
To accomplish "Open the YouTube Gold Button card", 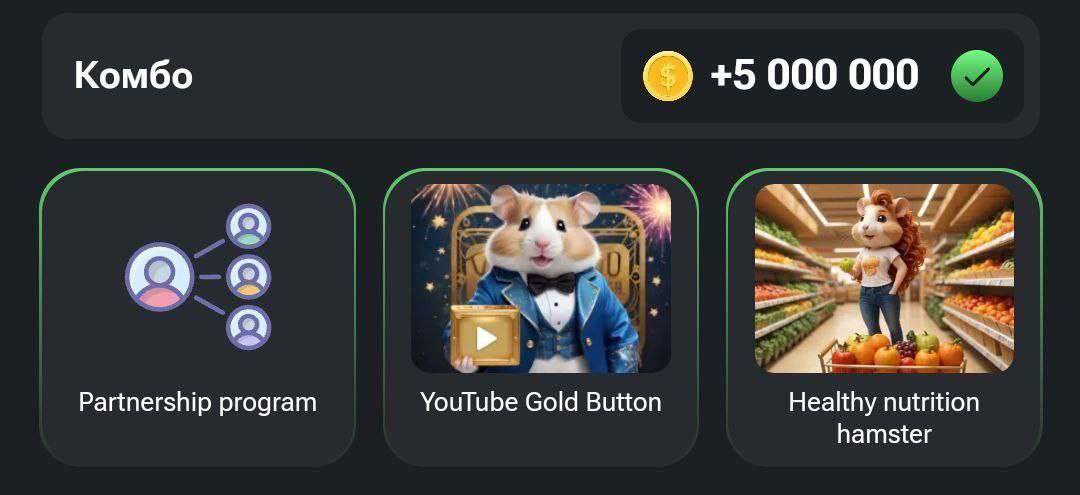I will 540,317.
